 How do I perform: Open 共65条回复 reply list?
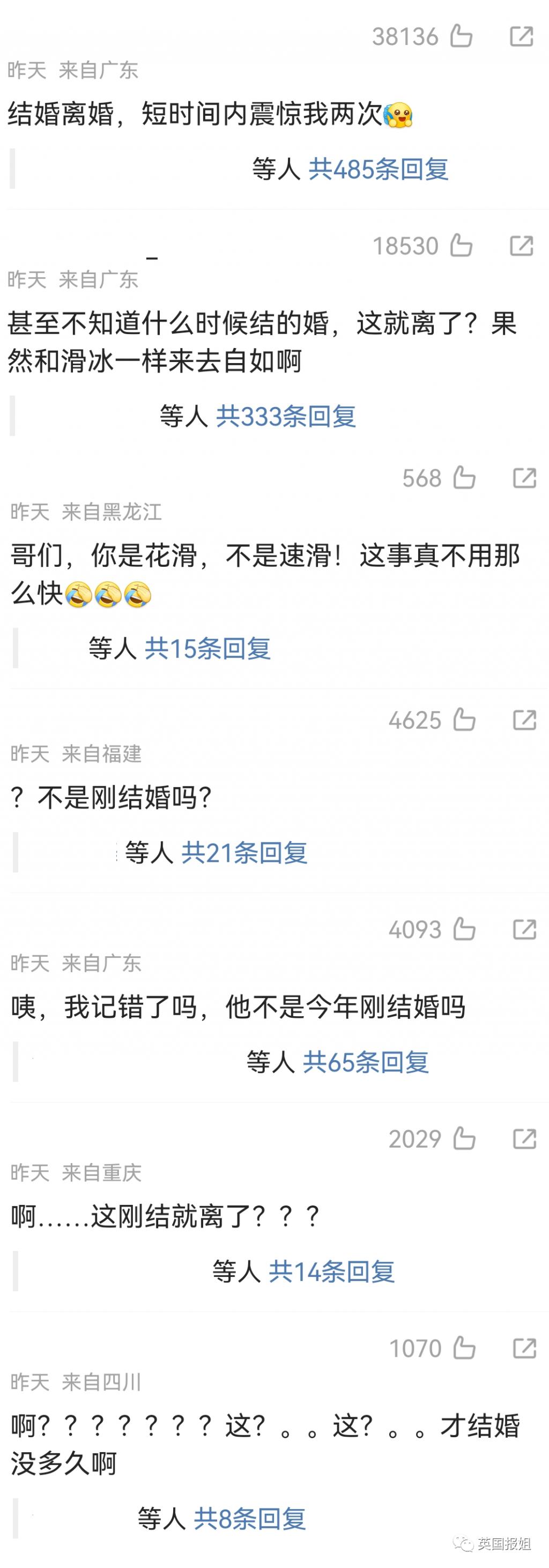click(366, 1062)
